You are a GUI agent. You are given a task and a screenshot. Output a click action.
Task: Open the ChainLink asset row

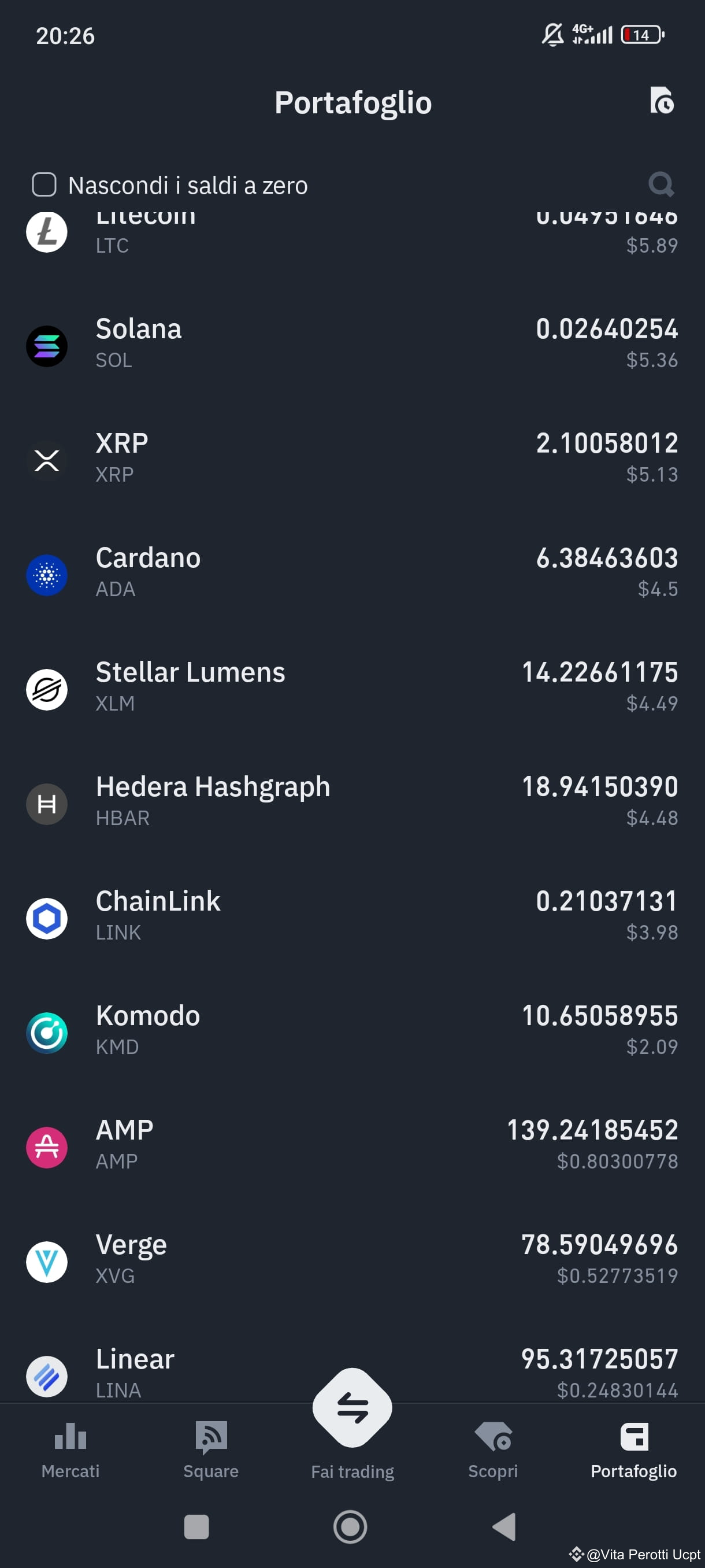coord(352,917)
